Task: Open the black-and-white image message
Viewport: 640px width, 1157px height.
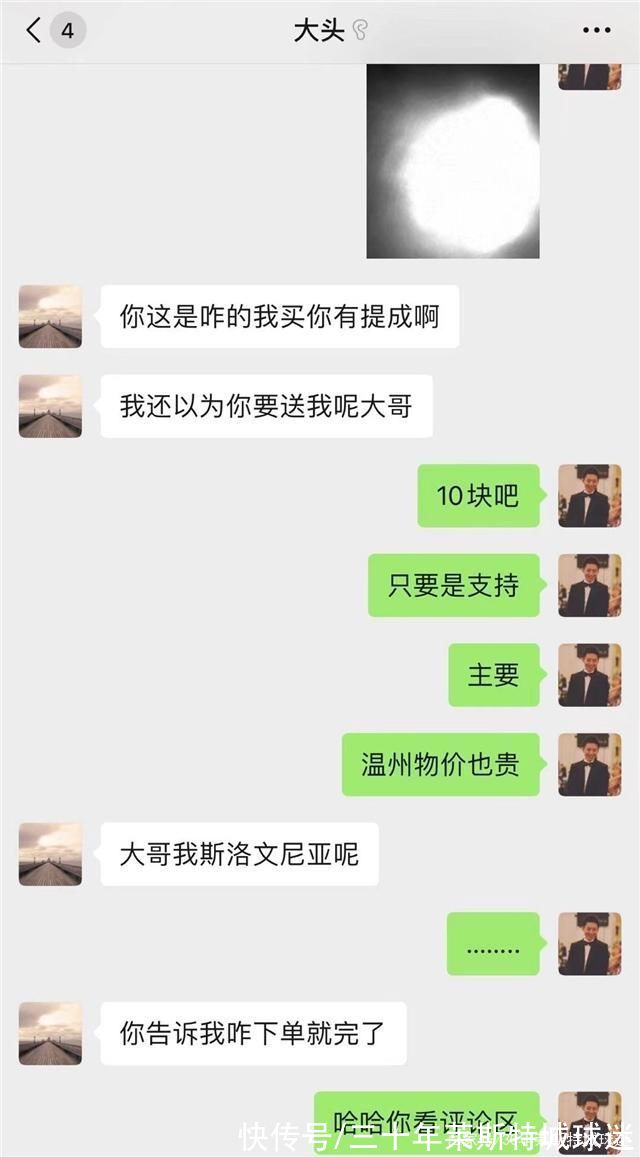Action: [453, 161]
